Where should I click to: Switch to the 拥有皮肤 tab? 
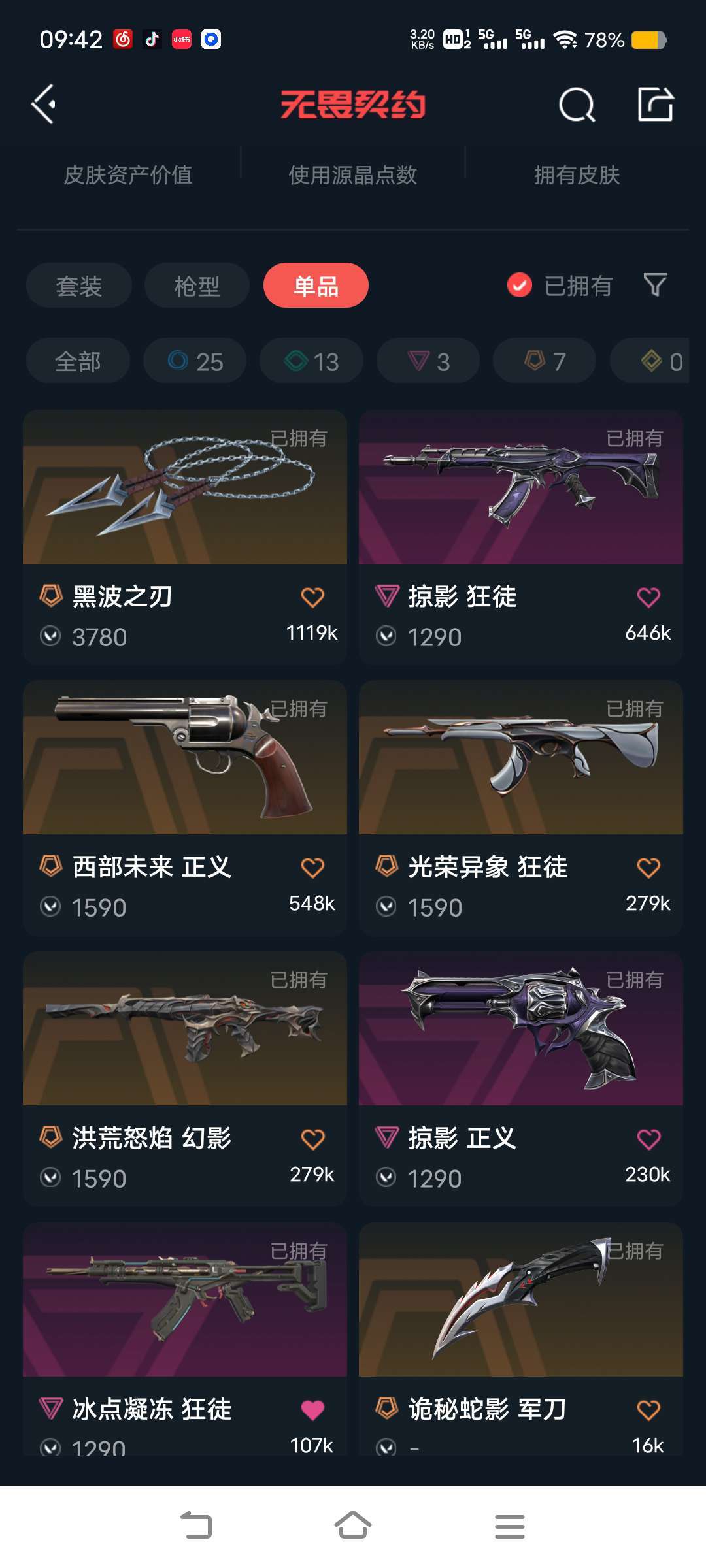(577, 175)
